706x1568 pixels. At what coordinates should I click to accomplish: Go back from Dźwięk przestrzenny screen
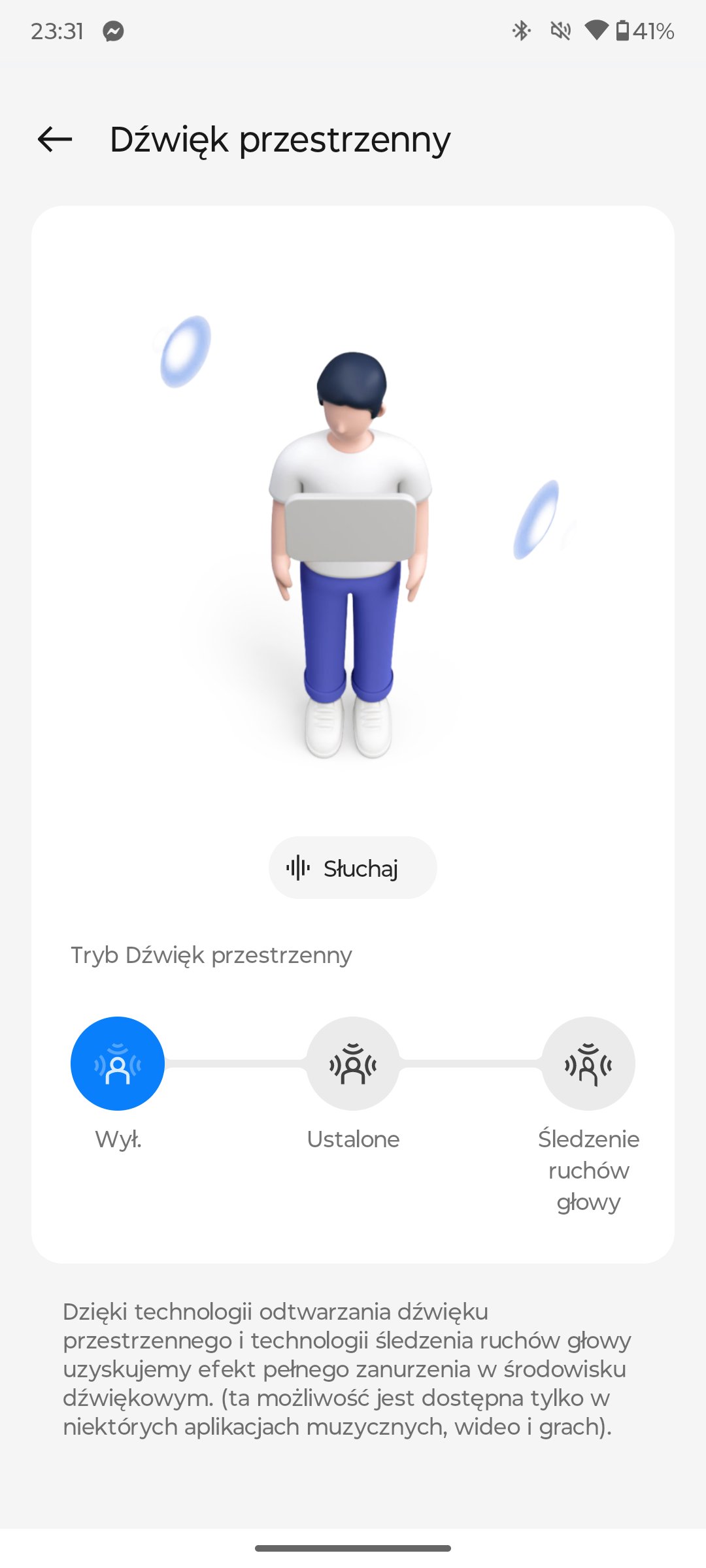(x=55, y=139)
